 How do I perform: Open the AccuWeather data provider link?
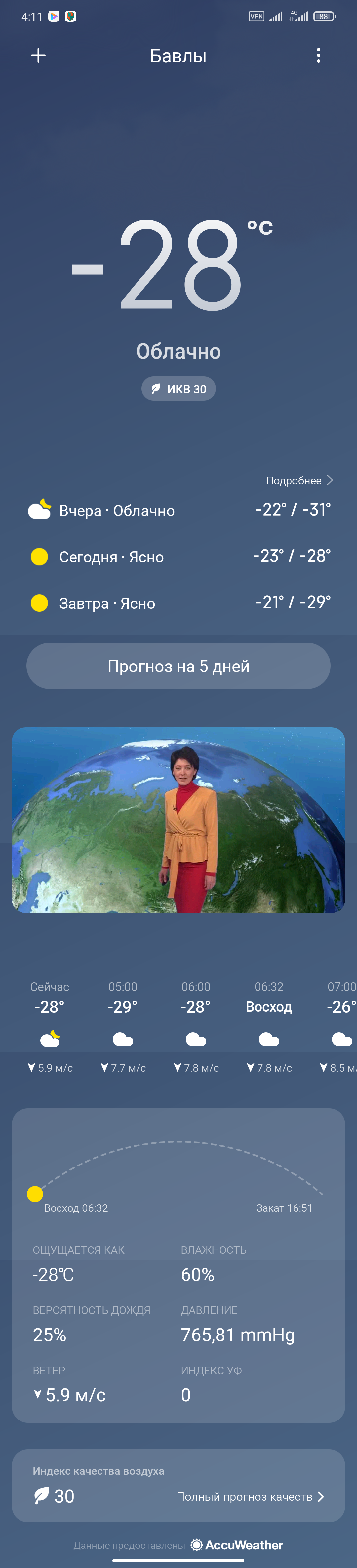click(x=237, y=1545)
